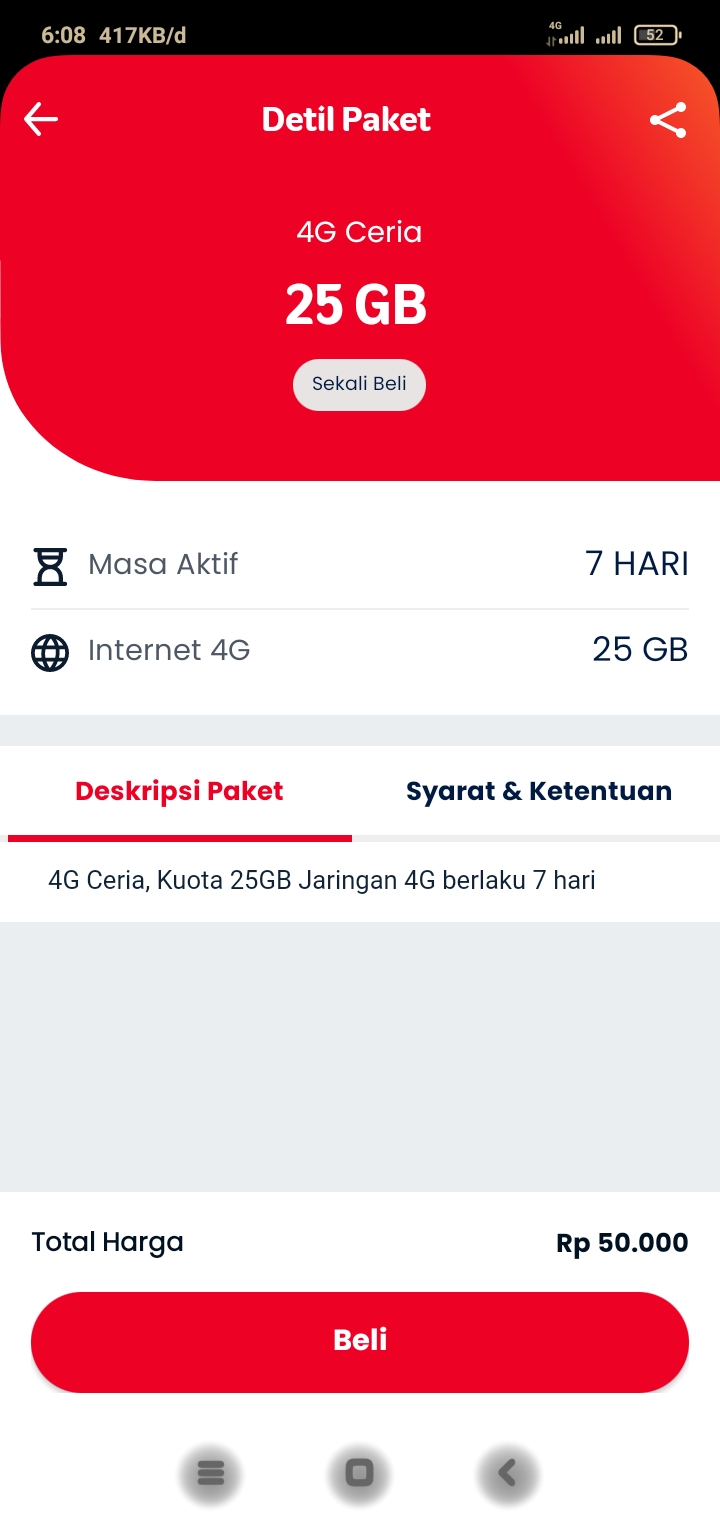Go to the system home screen
The height and width of the screenshot is (1520, 720).
click(x=359, y=1473)
